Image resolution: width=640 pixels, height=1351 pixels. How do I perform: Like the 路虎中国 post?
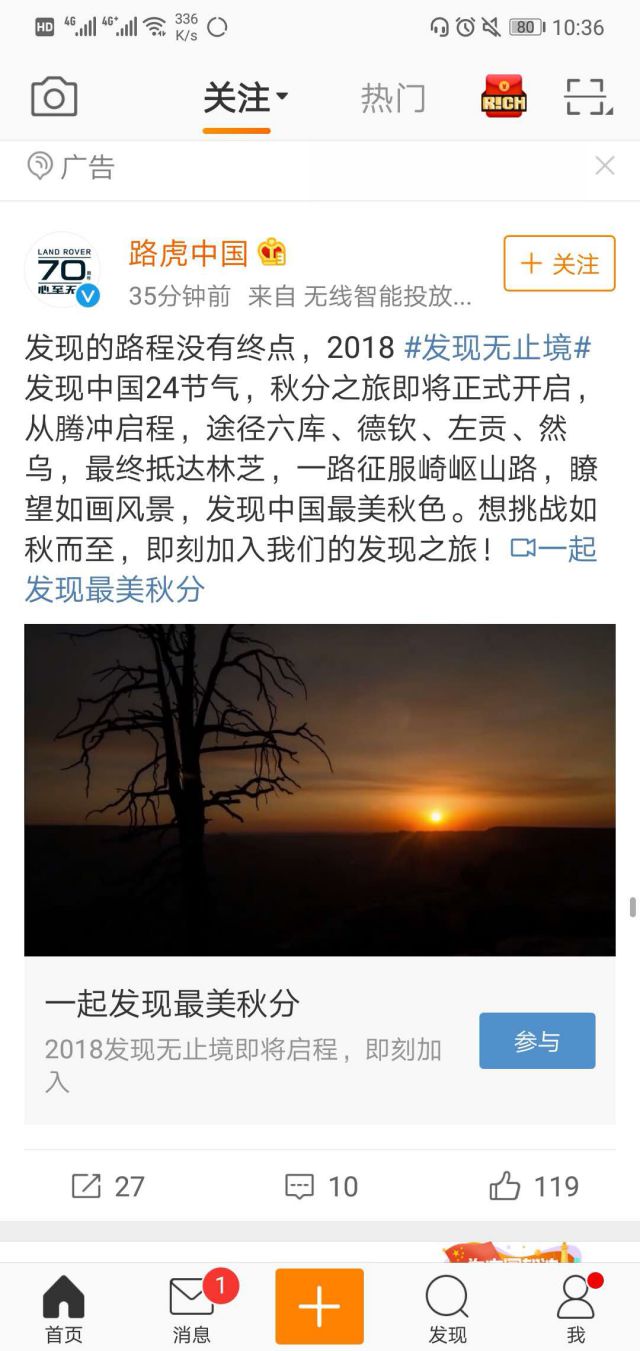click(534, 1186)
